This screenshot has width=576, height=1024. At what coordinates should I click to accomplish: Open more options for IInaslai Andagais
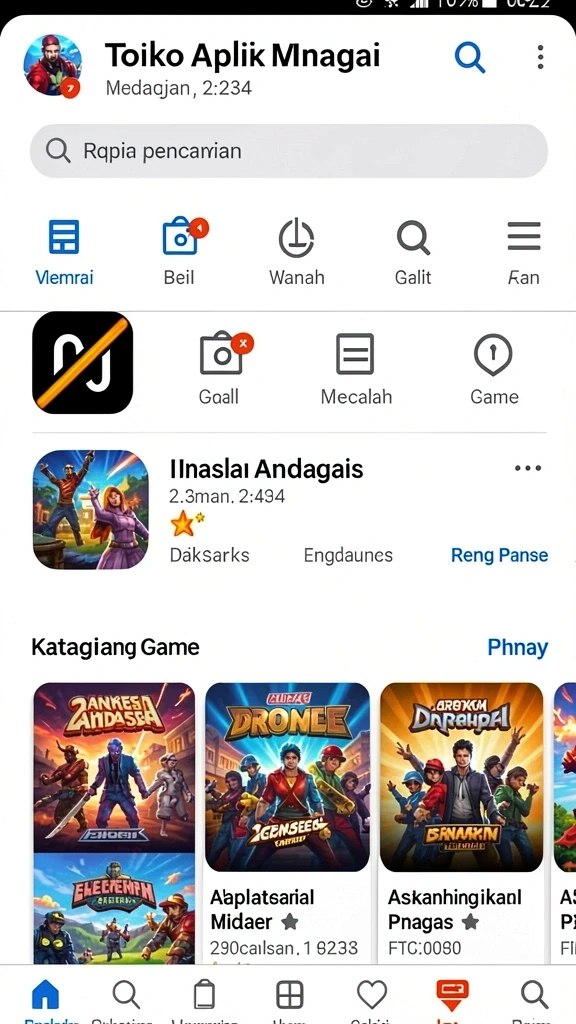coord(528,468)
